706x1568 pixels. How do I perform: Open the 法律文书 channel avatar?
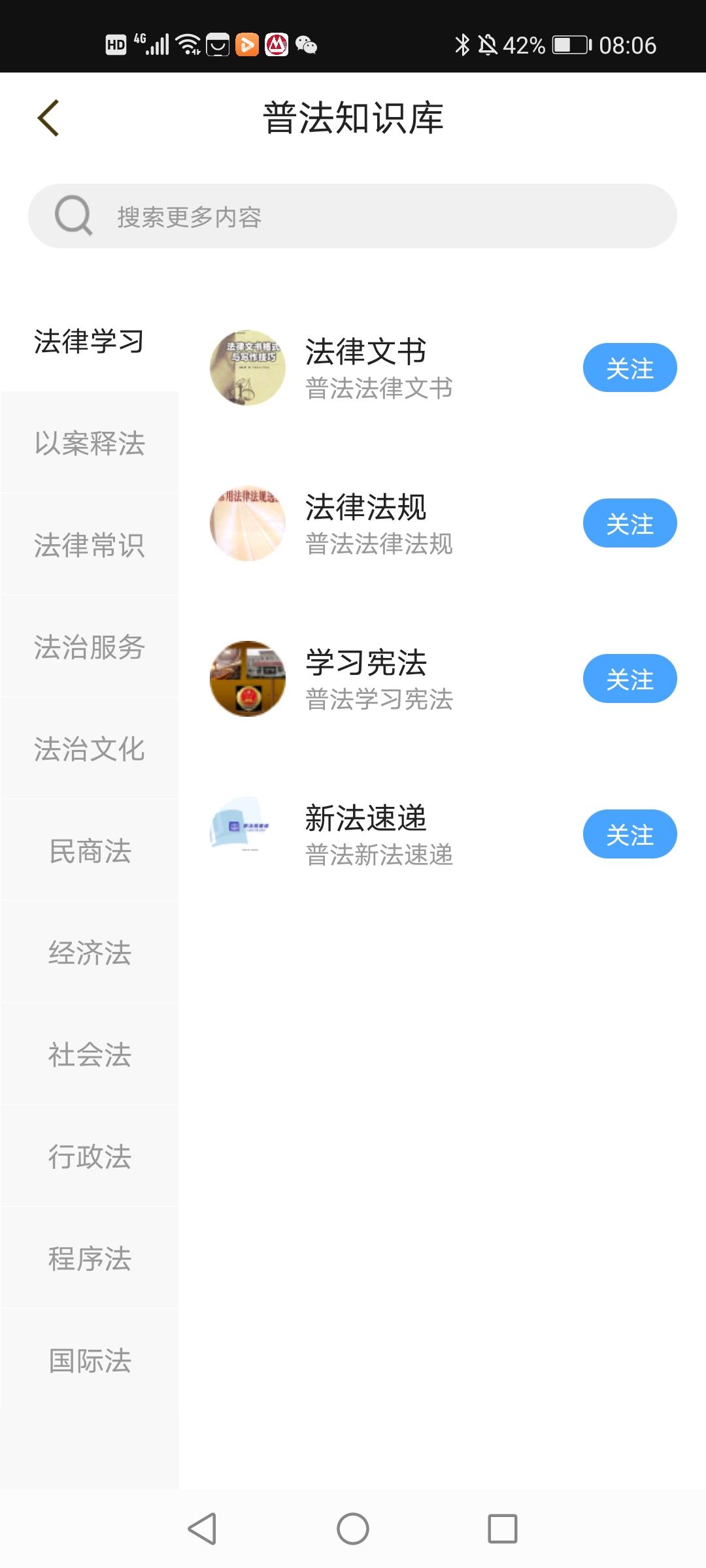click(247, 368)
